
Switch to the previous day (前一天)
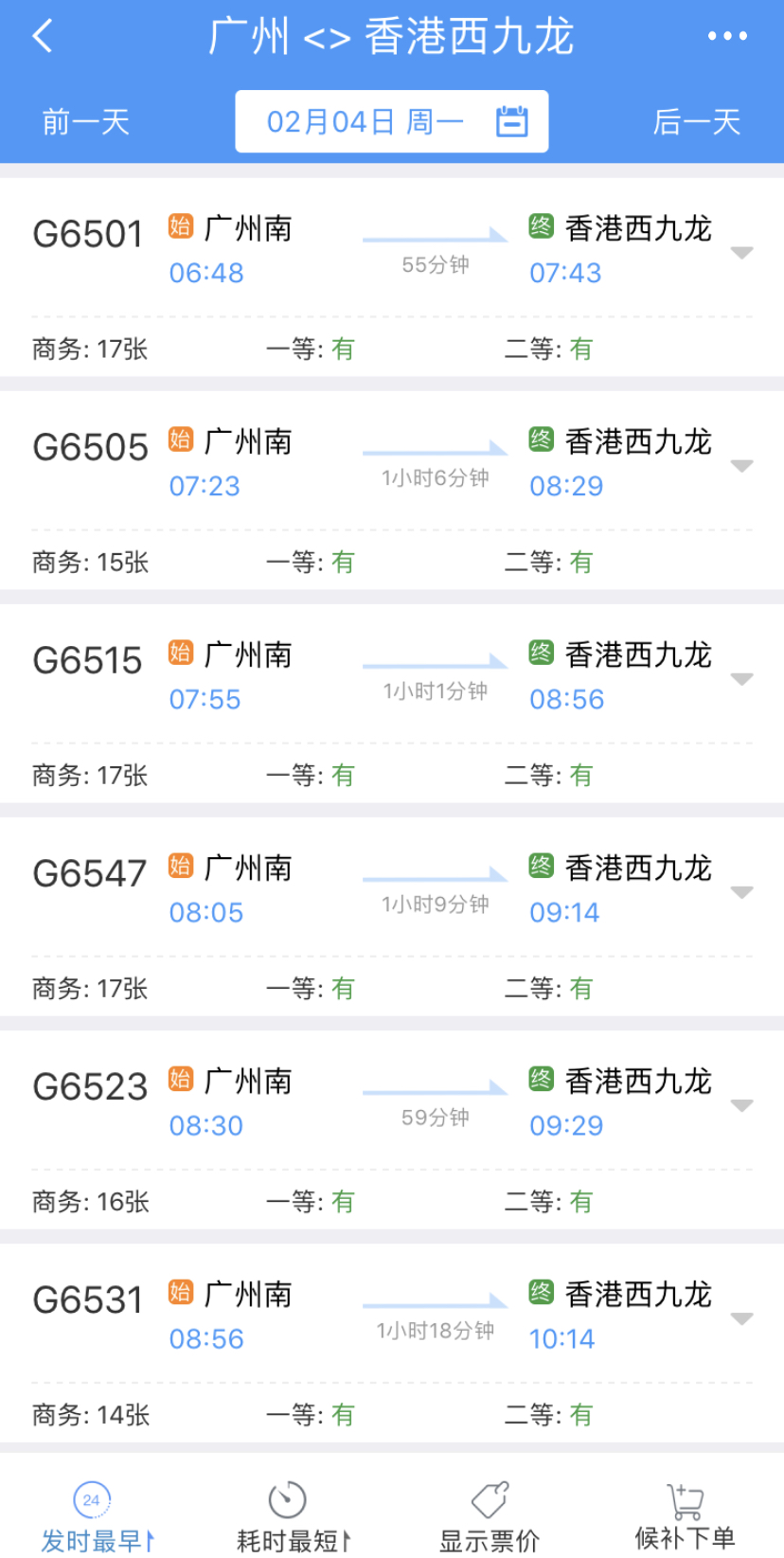click(86, 122)
